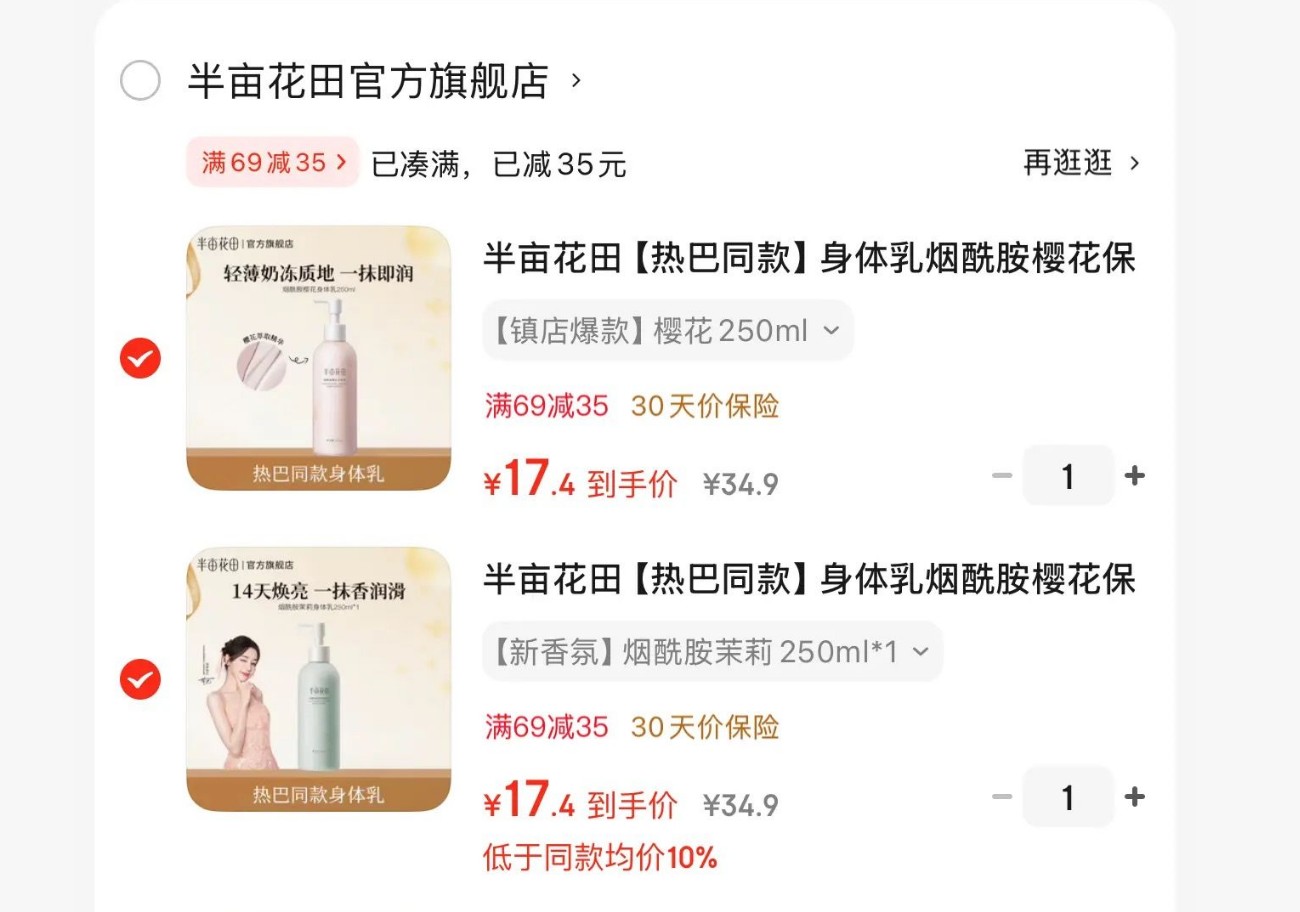The image size is (1300, 912).
Task: Edit the quantity field of the 樱花 lotion
Action: tap(1068, 476)
